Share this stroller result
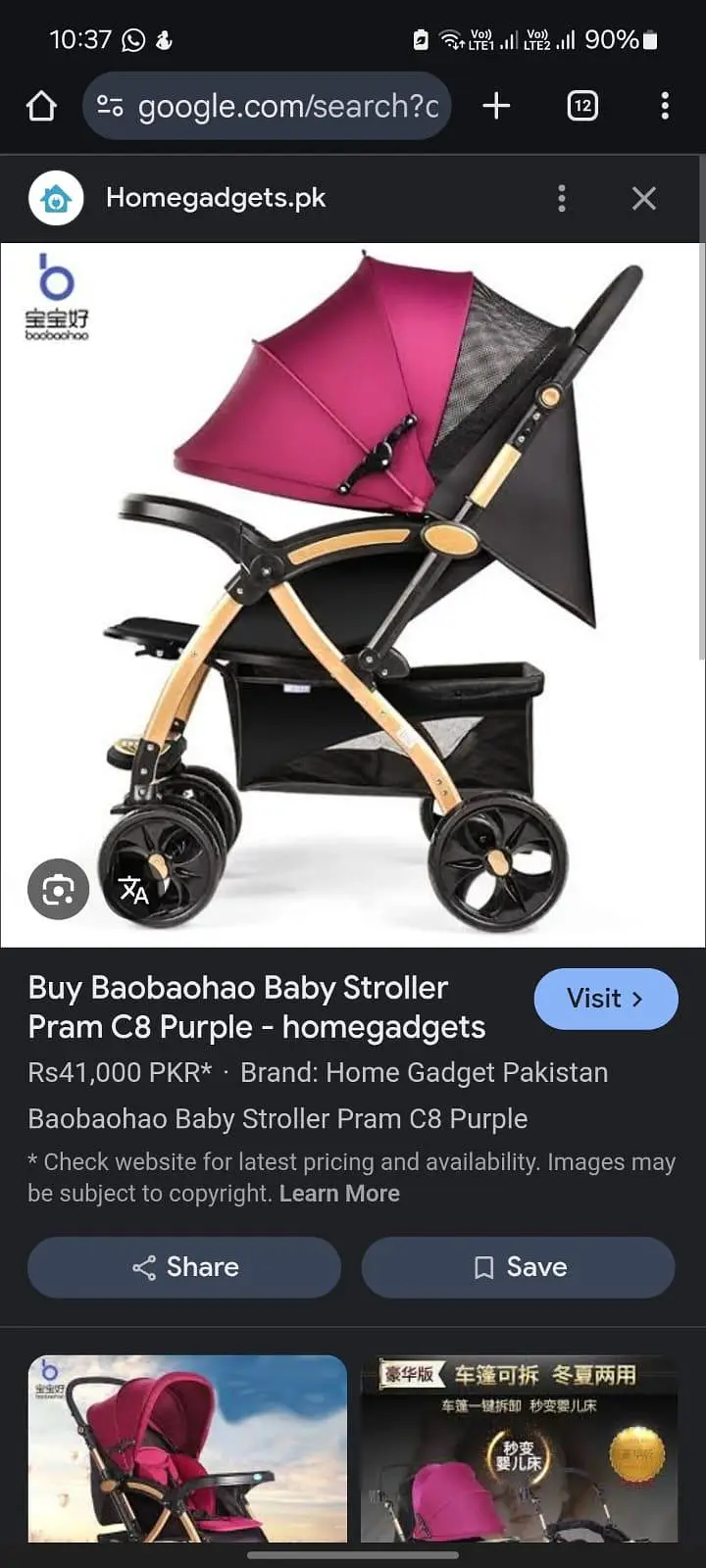Screen dimensions: 706x1568 point(184,1267)
